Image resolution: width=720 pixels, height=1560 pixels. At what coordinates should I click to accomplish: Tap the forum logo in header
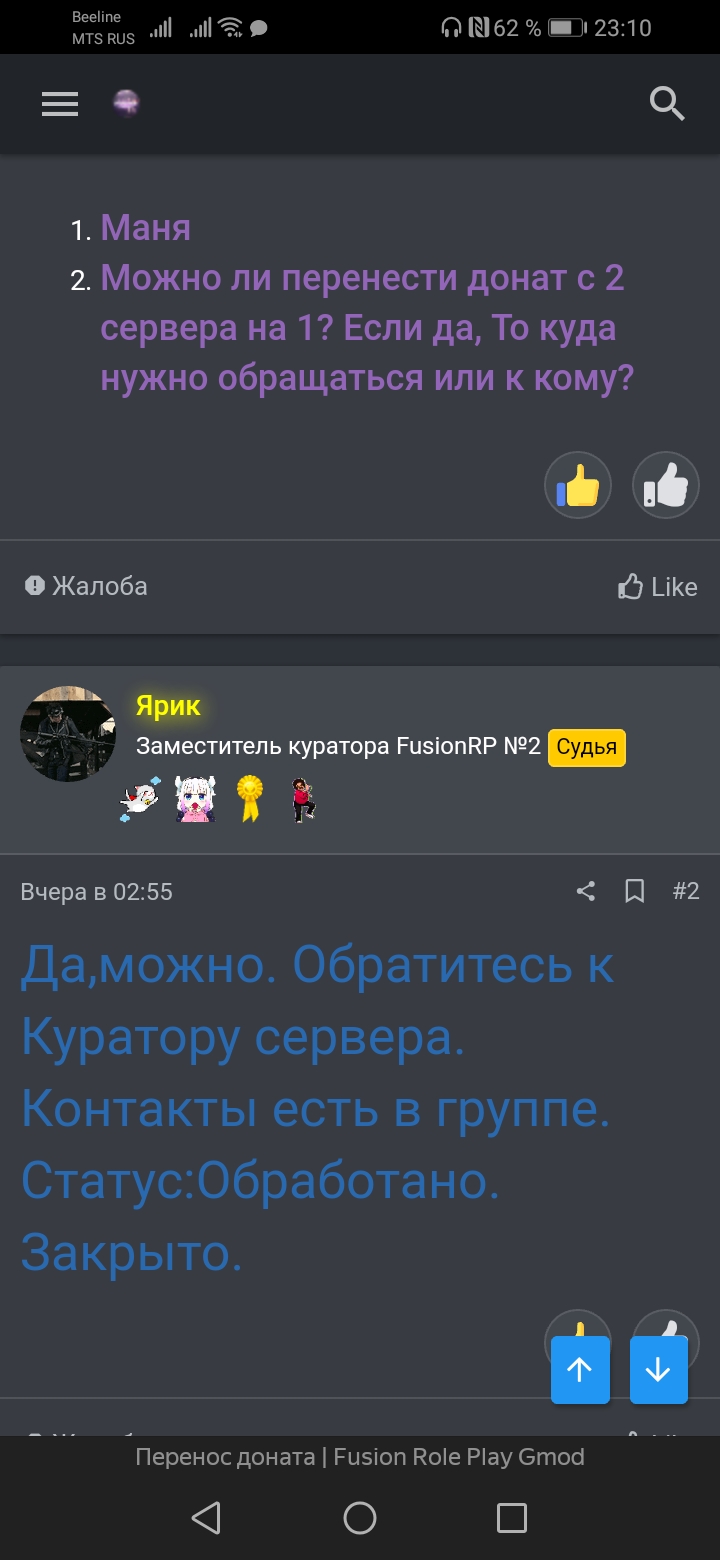click(x=126, y=104)
